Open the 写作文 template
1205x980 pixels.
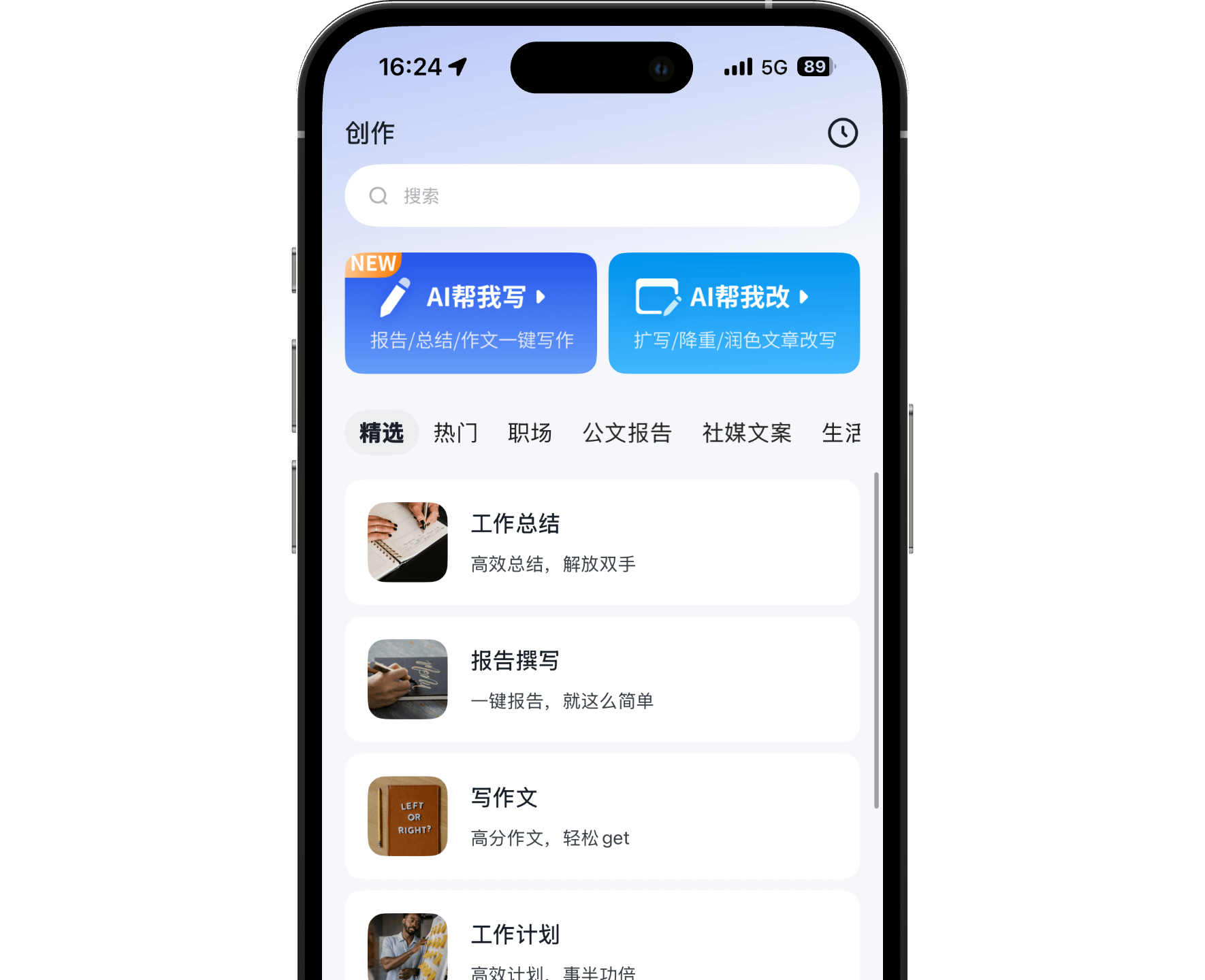click(x=602, y=816)
